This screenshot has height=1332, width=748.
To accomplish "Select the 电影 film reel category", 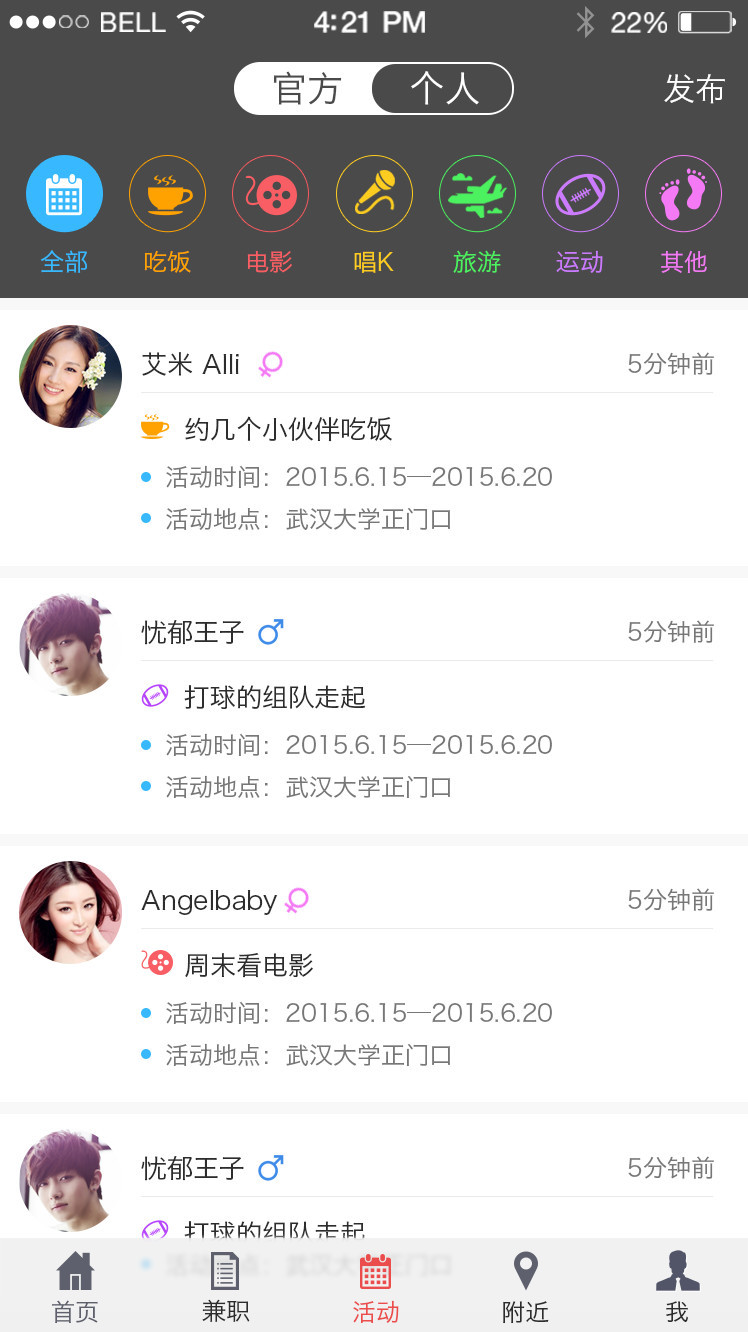I will [270, 193].
